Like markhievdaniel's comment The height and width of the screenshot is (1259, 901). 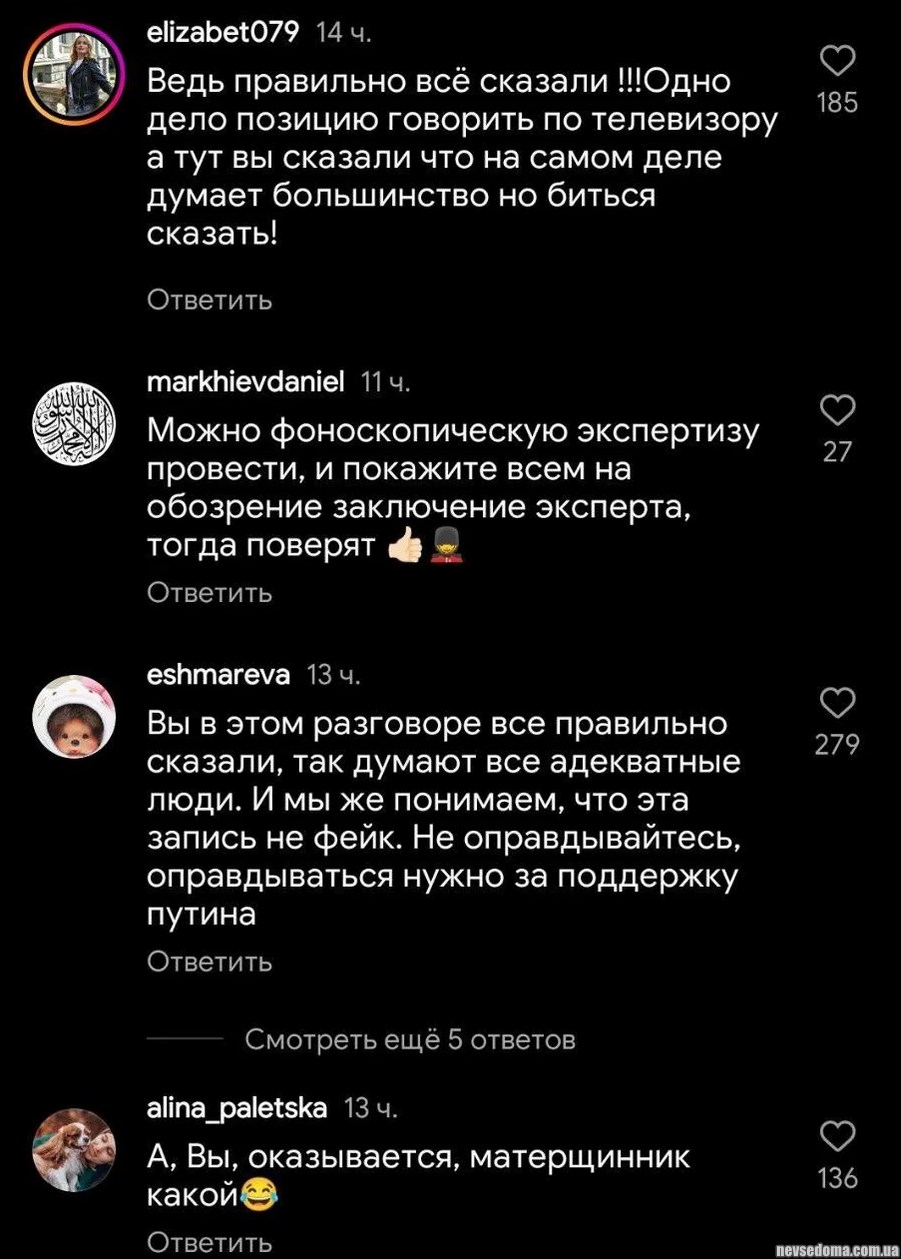[x=837, y=410]
